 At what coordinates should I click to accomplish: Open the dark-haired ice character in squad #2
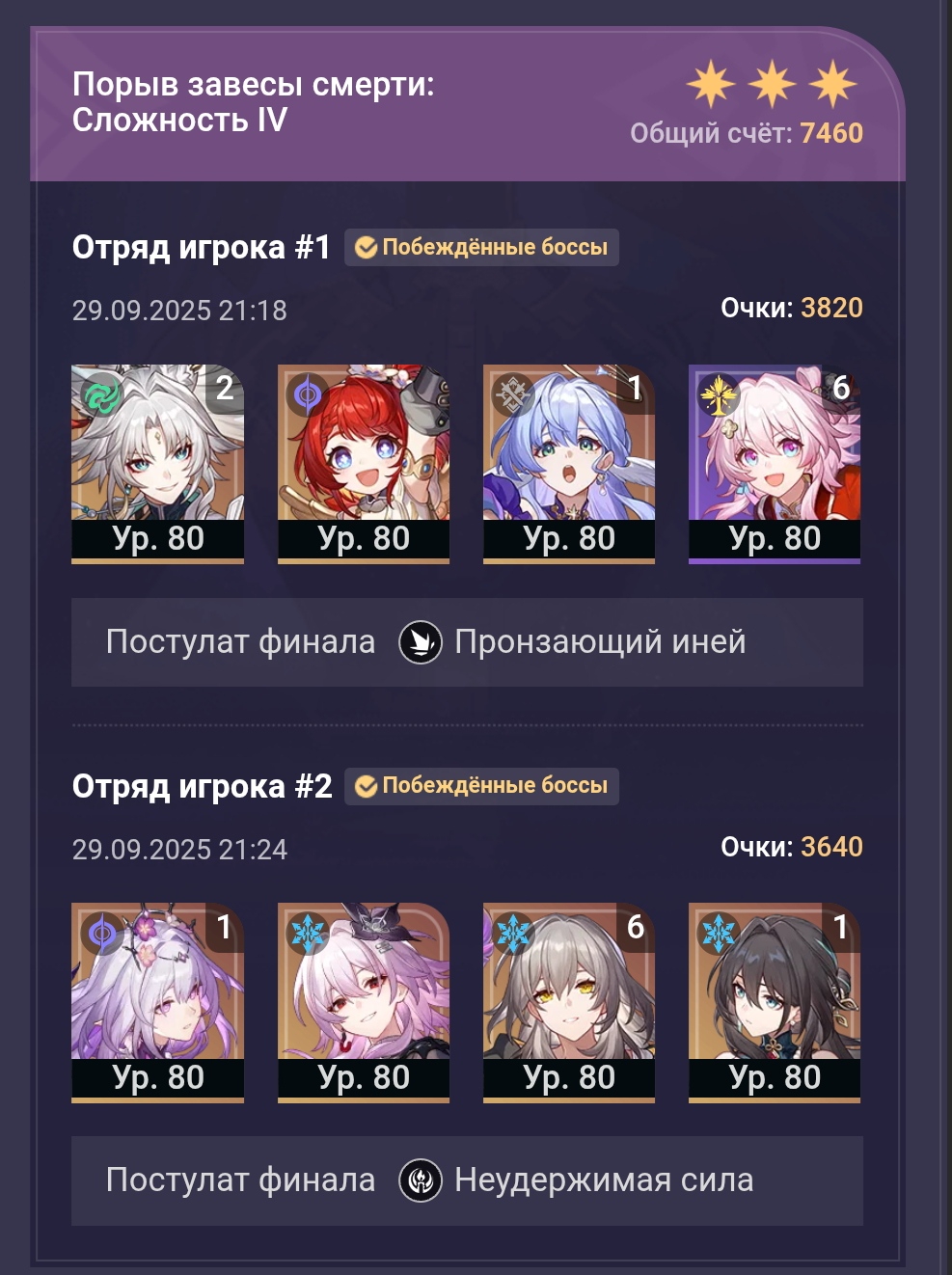pos(775,1002)
